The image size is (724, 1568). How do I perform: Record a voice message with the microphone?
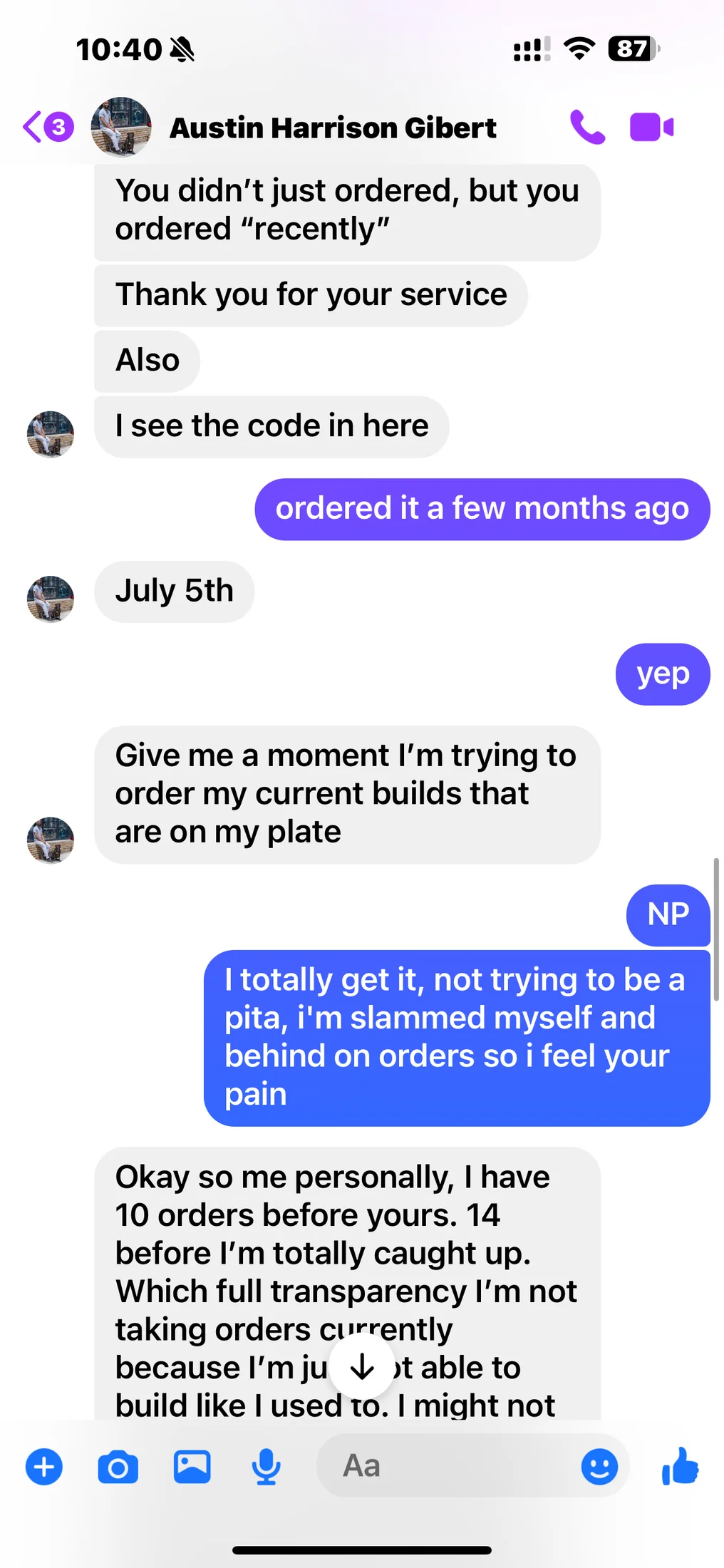266,1467
